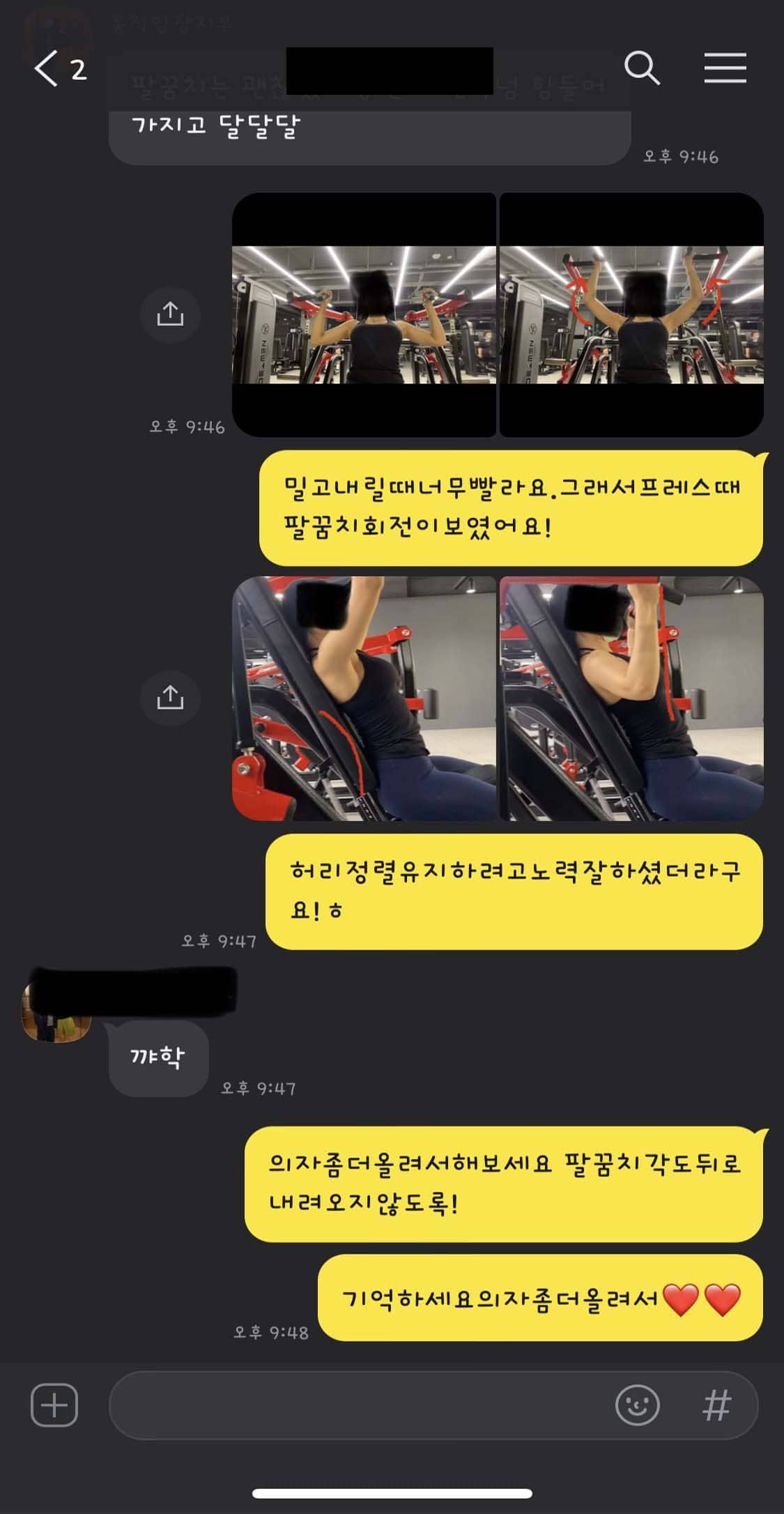This screenshot has height=1514, width=784.
Task: Open the chat room menu
Action: click(725, 68)
